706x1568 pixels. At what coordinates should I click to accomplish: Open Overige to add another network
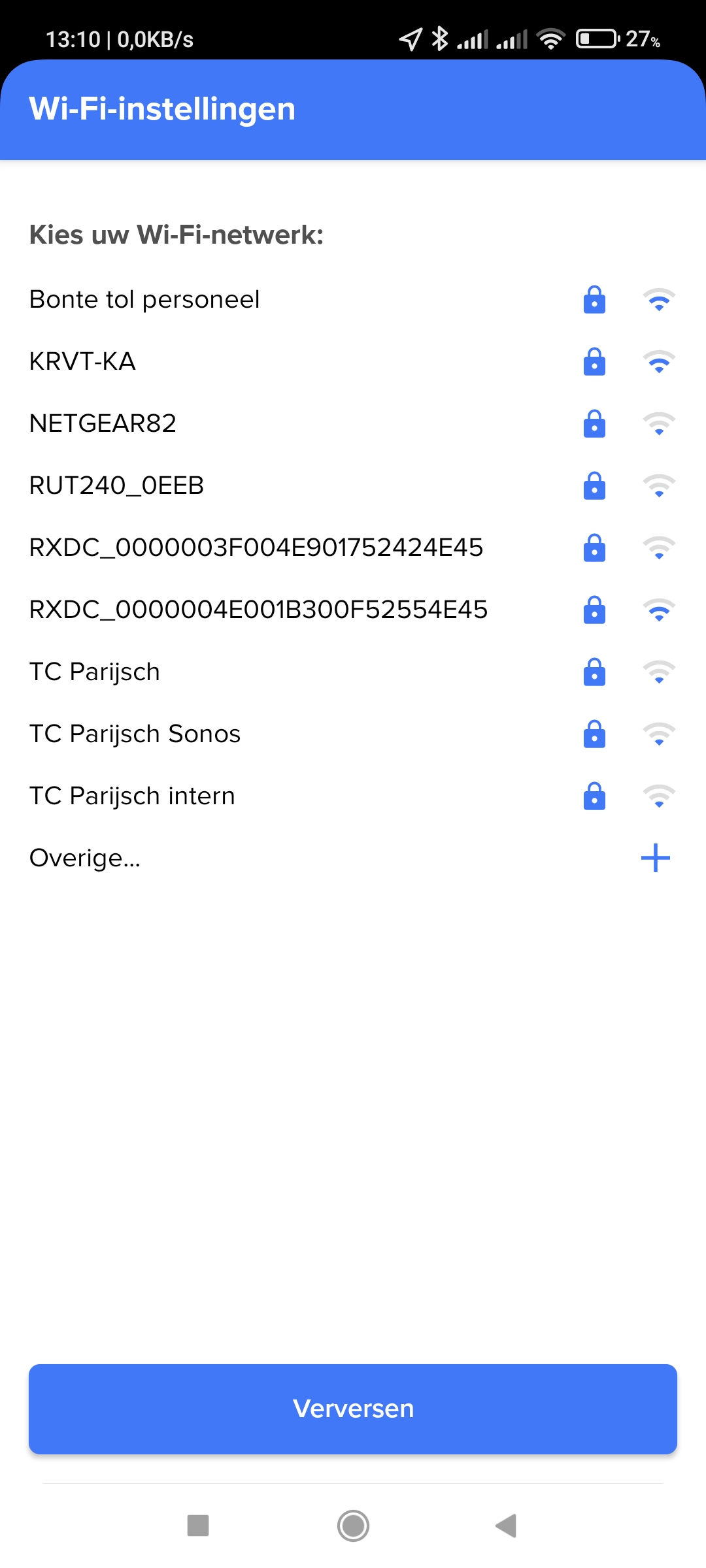353,858
